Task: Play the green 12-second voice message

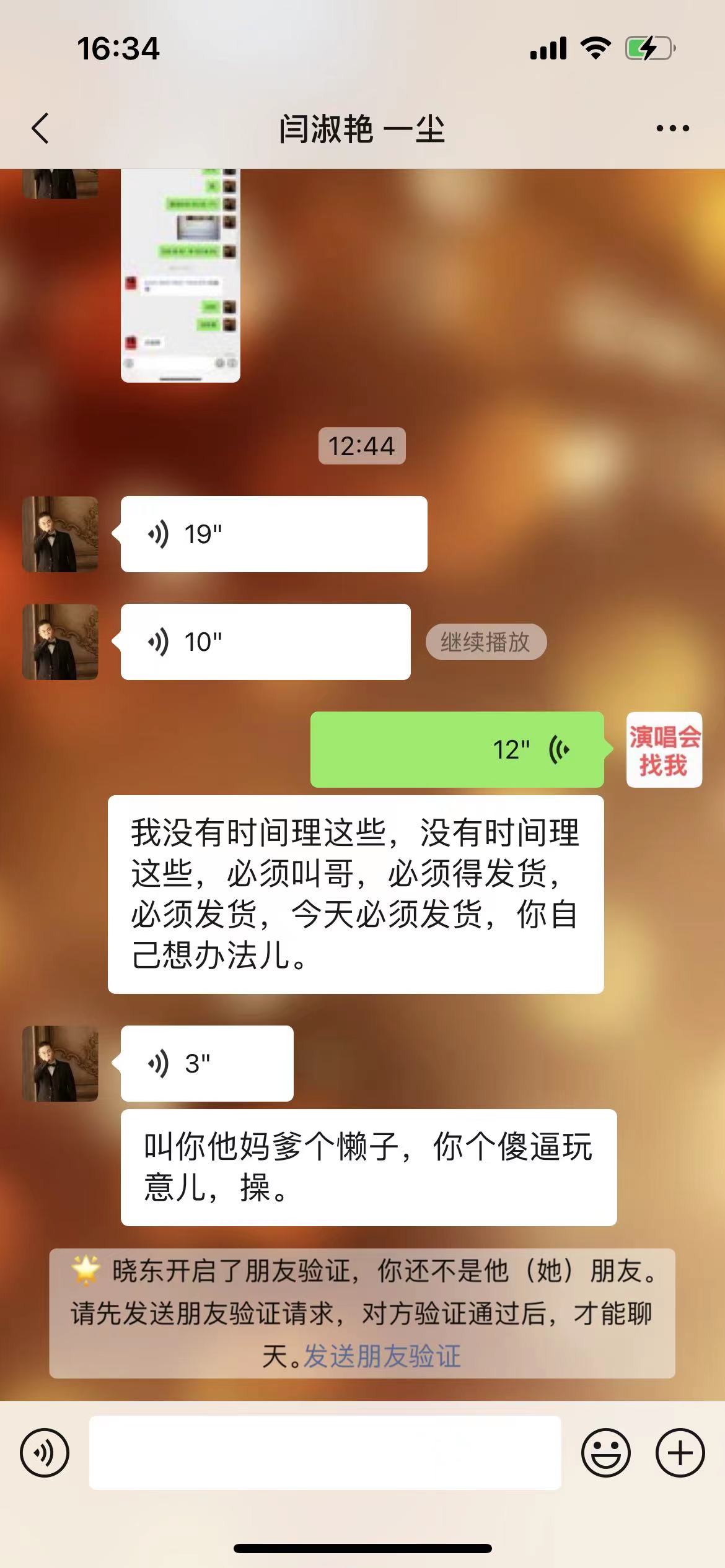Action: [x=457, y=749]
